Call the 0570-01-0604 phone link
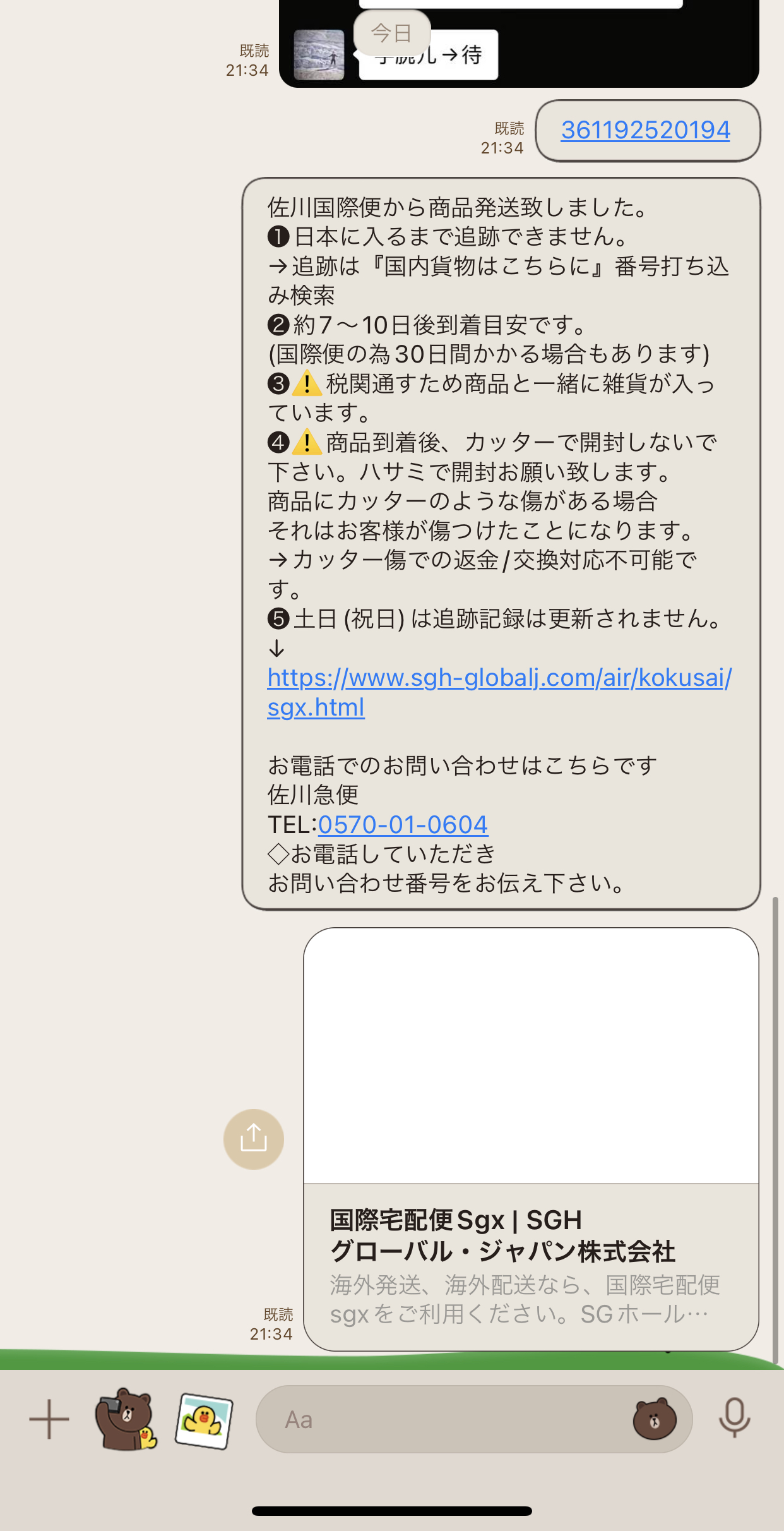The height and width of the screenshot is (1531, 784). (403, 824)
